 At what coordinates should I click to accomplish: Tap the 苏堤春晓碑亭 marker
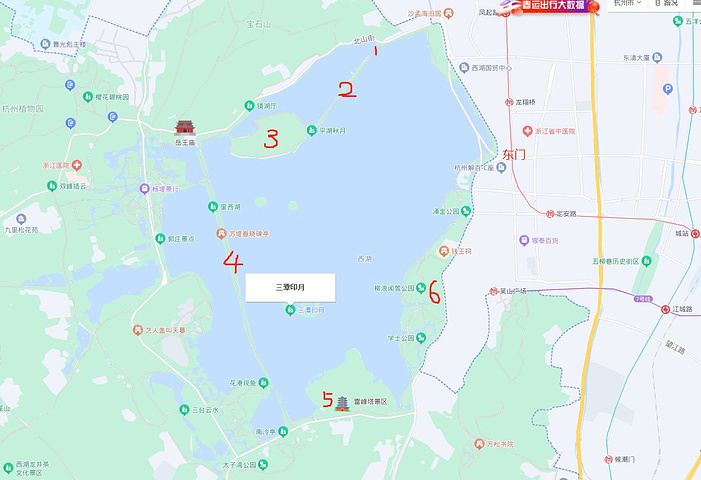[221, 234]
